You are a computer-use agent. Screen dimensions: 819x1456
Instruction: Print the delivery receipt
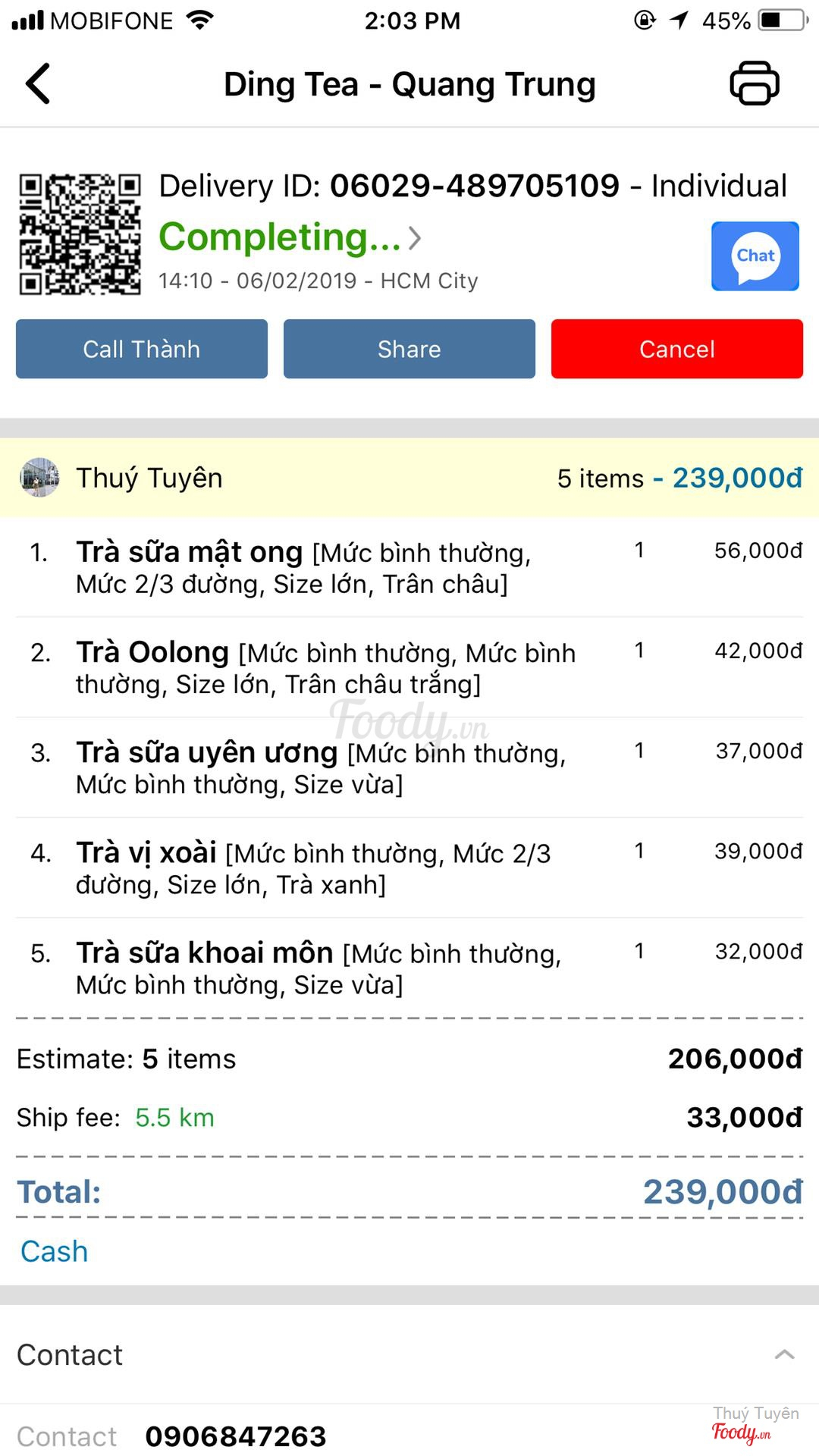point(754,83)
